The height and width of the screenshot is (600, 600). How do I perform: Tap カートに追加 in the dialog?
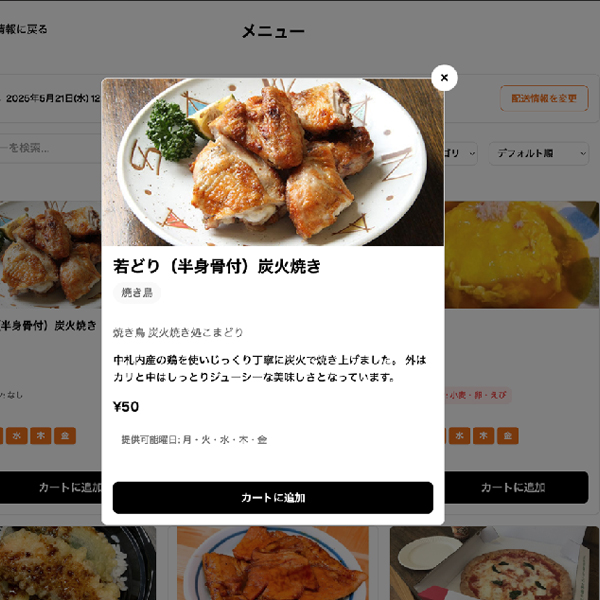coord(273,497)
